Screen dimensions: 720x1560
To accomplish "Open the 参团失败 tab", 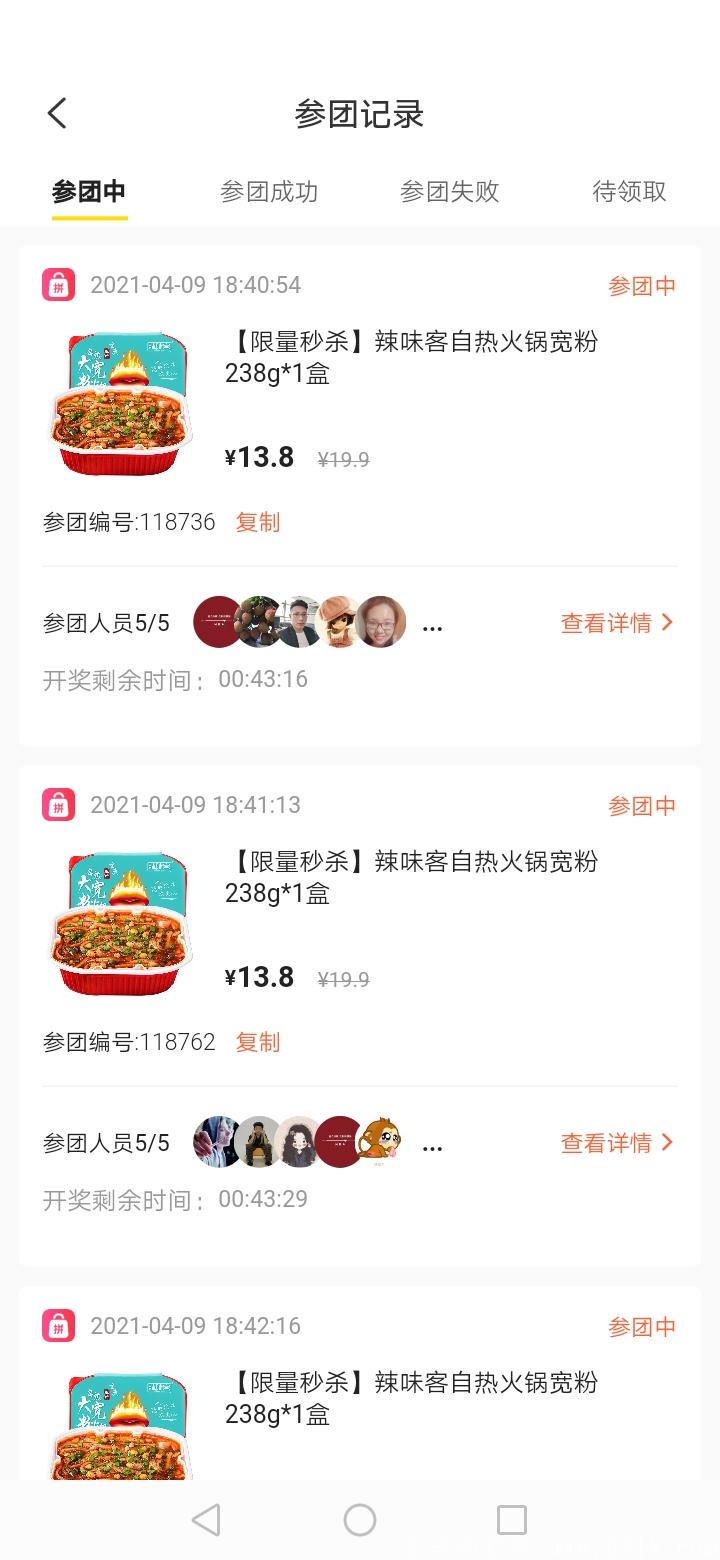I will pyautogui.click(x=450, y=192).
